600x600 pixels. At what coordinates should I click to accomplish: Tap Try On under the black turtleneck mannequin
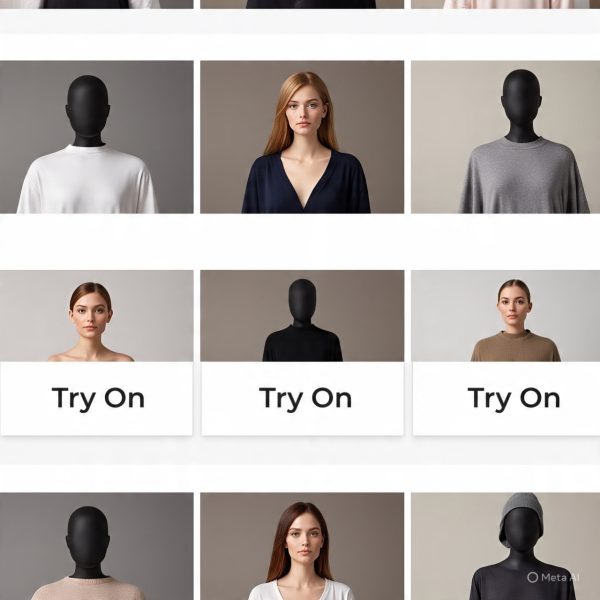(x=304, y=398)
